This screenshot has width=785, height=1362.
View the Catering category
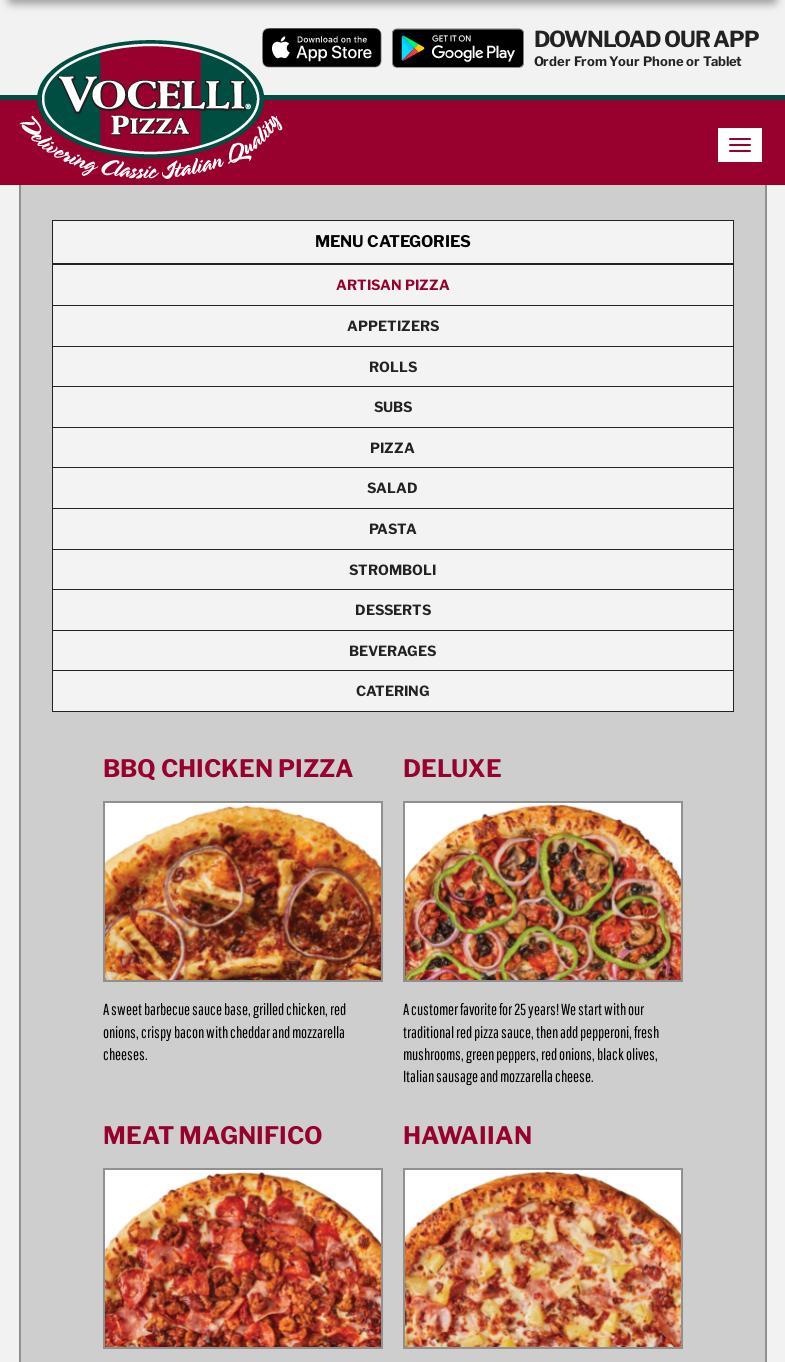[x=393, y=691]
